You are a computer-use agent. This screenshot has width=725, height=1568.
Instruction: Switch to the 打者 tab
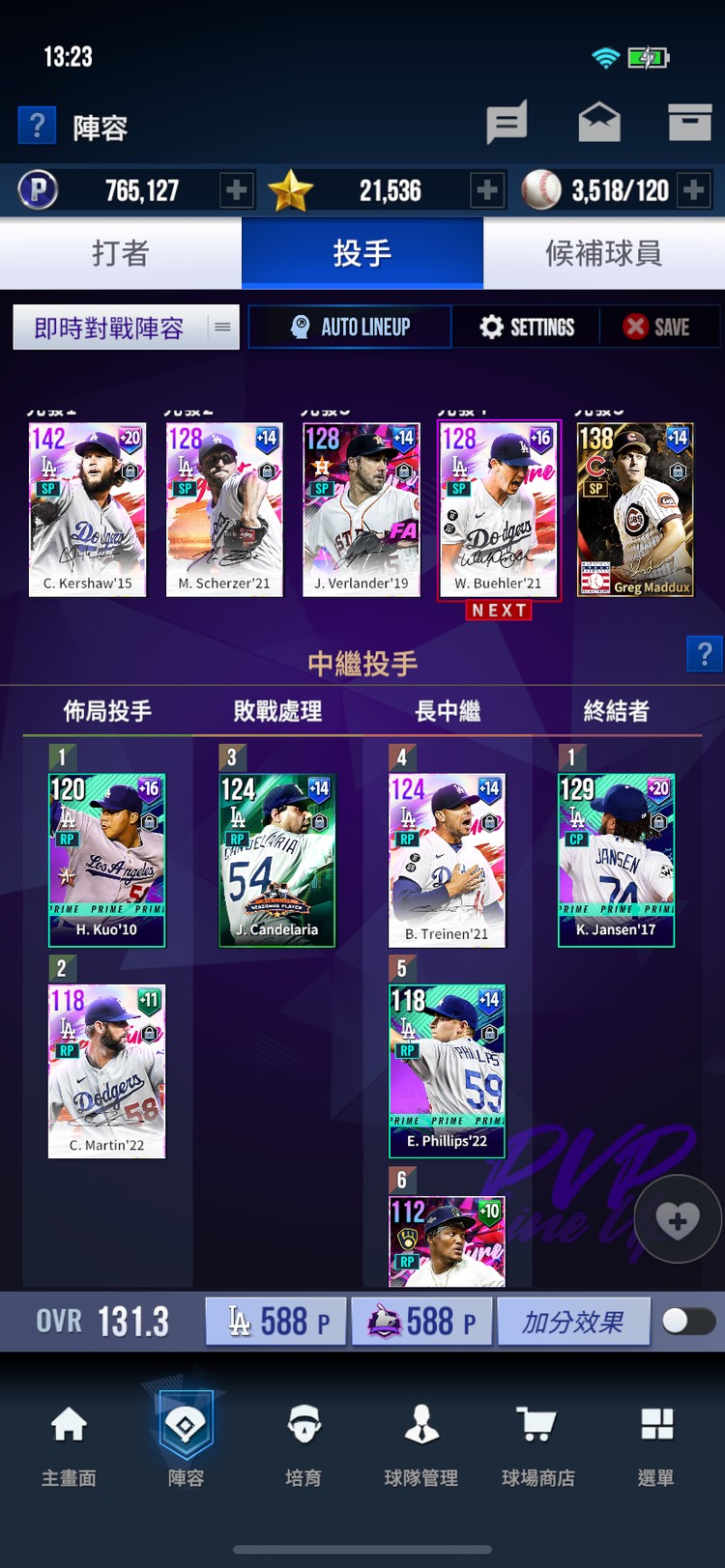(x=121, y=253)
